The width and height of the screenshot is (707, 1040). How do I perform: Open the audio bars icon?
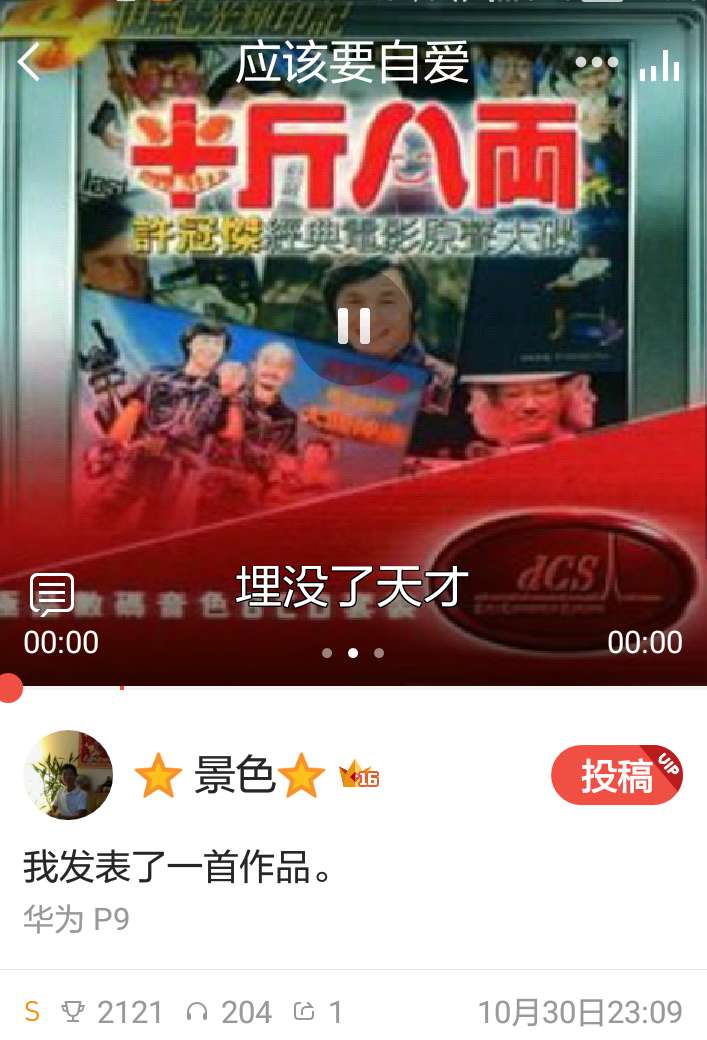tap(660, 66)
